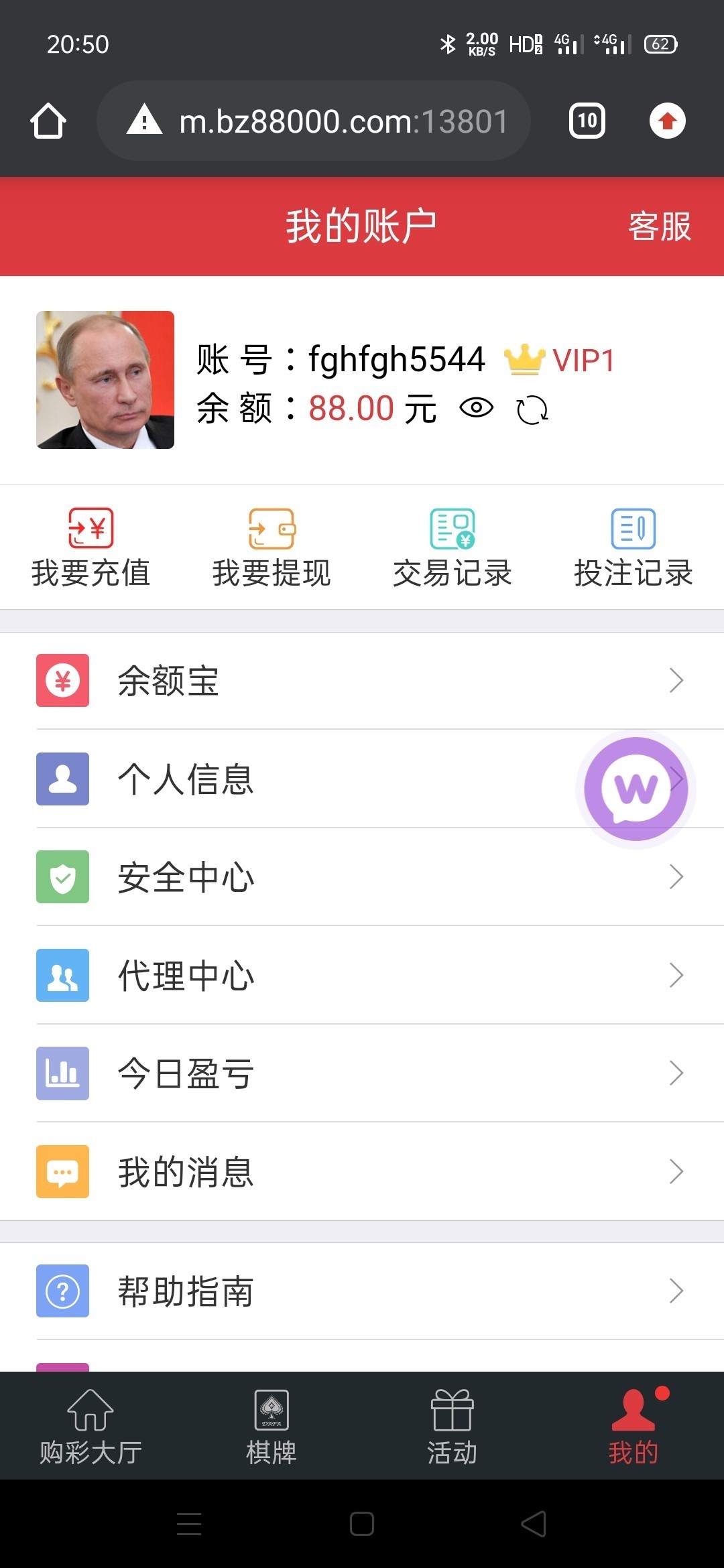
Task: Tap the browser home icon
Action: pyautogui.click(x=48, y=121)
